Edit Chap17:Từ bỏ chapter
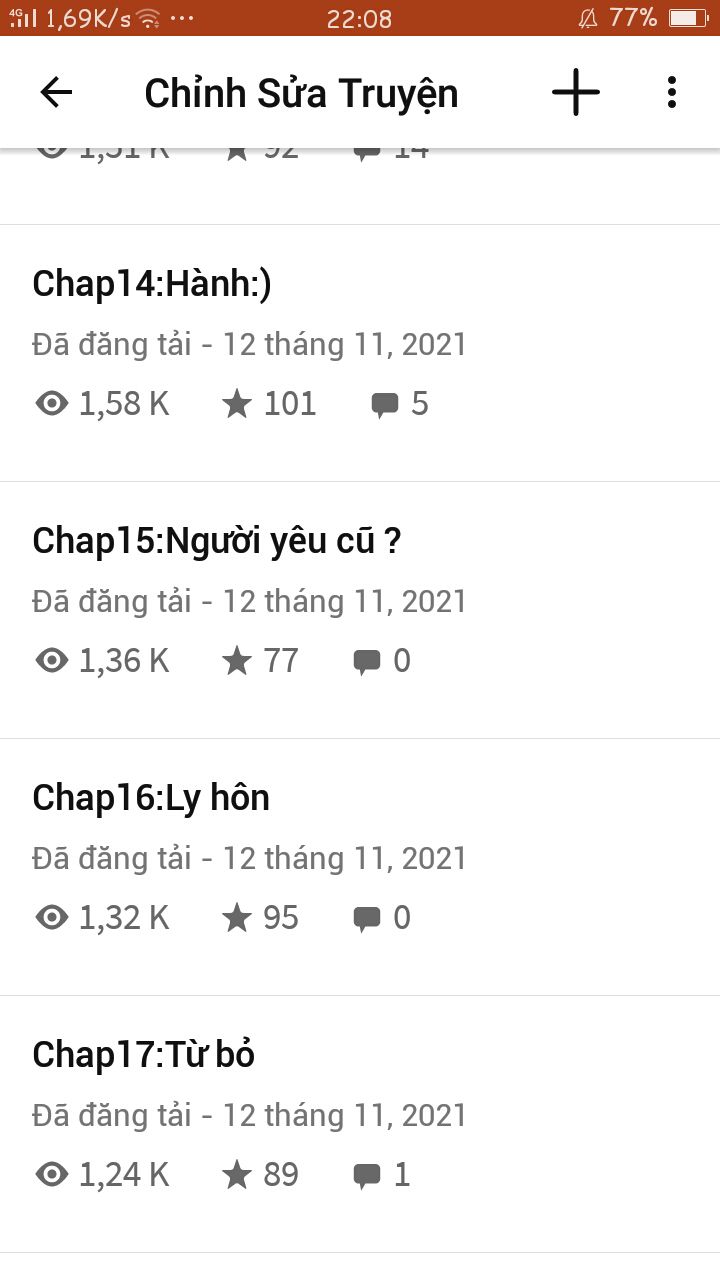The height and width of the screenshot is (1280, 720). coord(360,1124)
